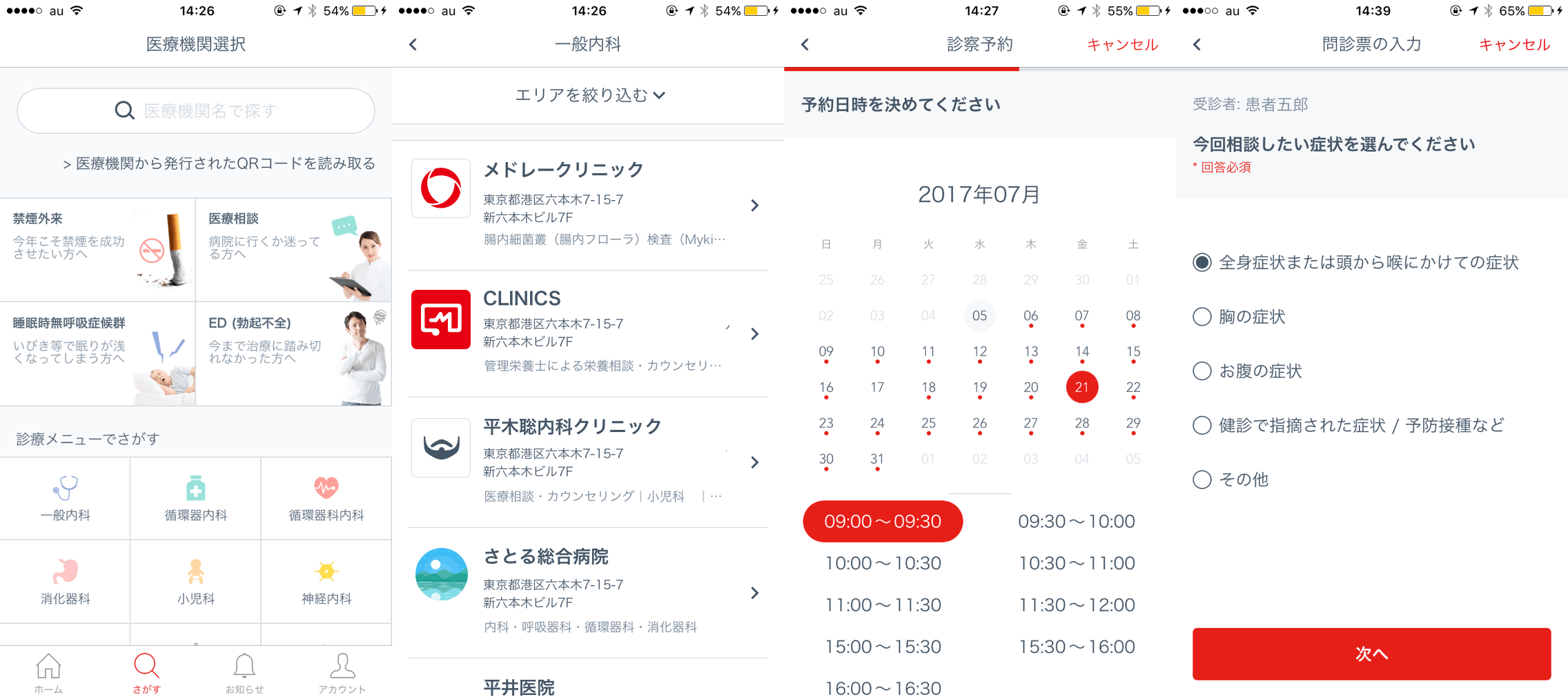Open the 睡眠時無呼吸症候群 card
This screenshot has height=697, width=1568.
[x=97, y=353]
